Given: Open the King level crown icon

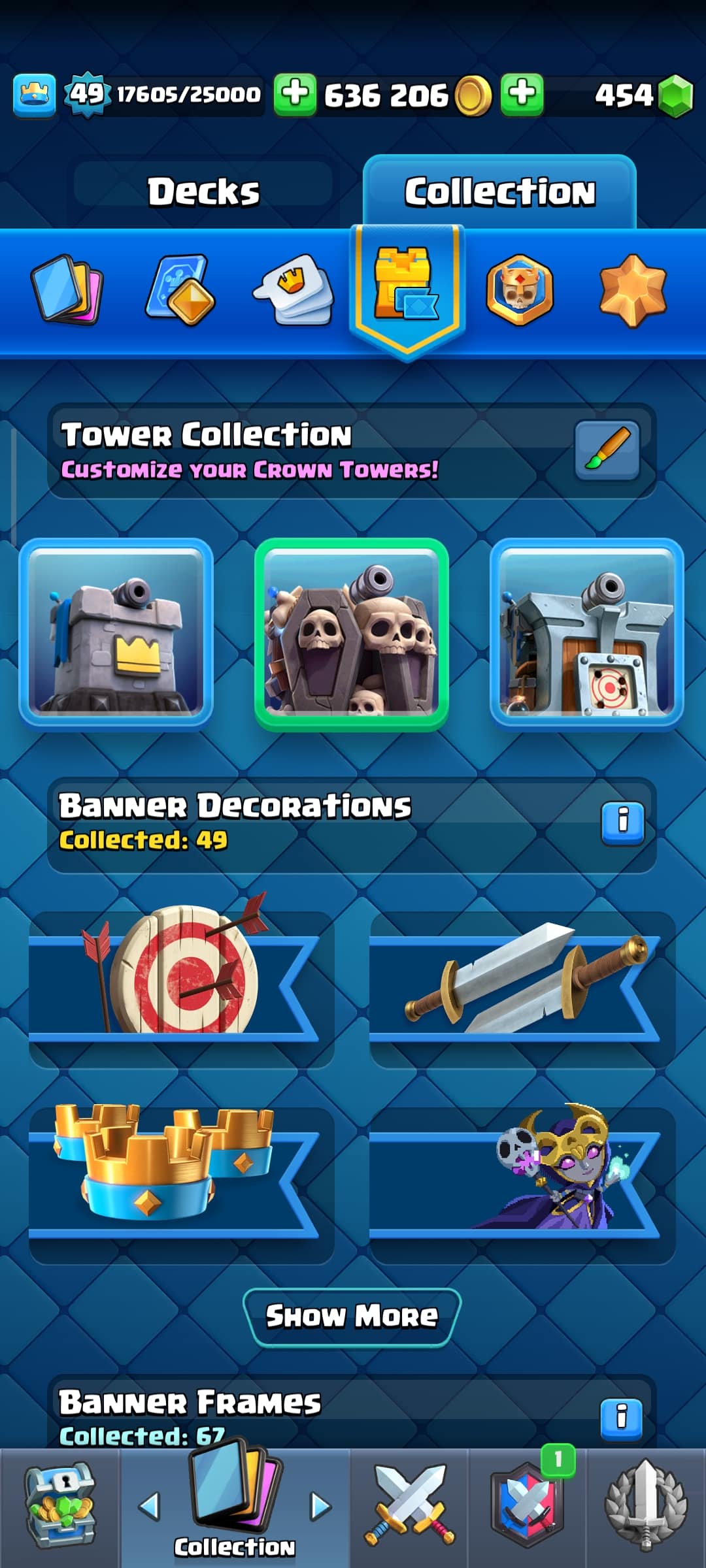Looking at the screenshot, I should click(x=34, y=95).
